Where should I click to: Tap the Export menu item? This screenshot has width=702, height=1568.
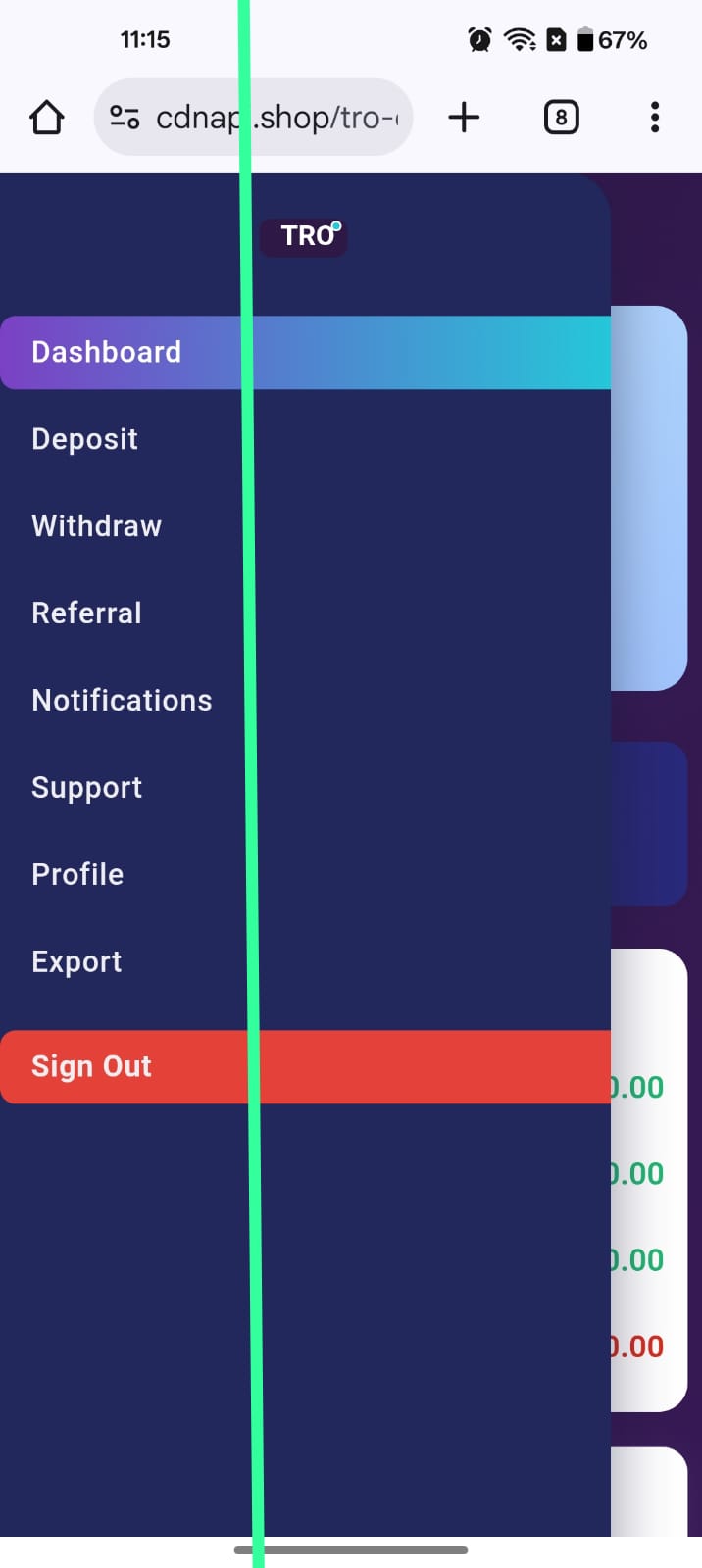coord(305,962)
